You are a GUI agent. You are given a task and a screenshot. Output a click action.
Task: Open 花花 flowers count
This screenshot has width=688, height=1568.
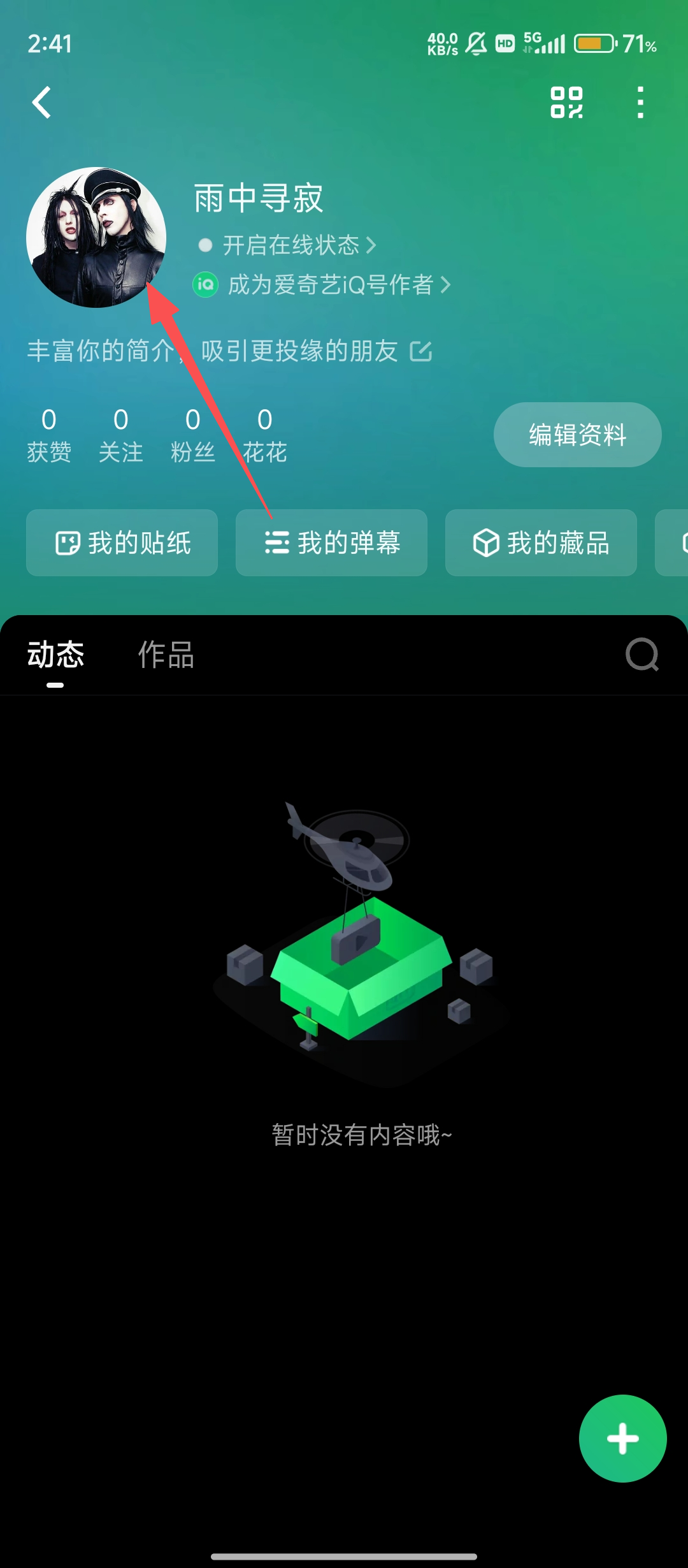264,435
